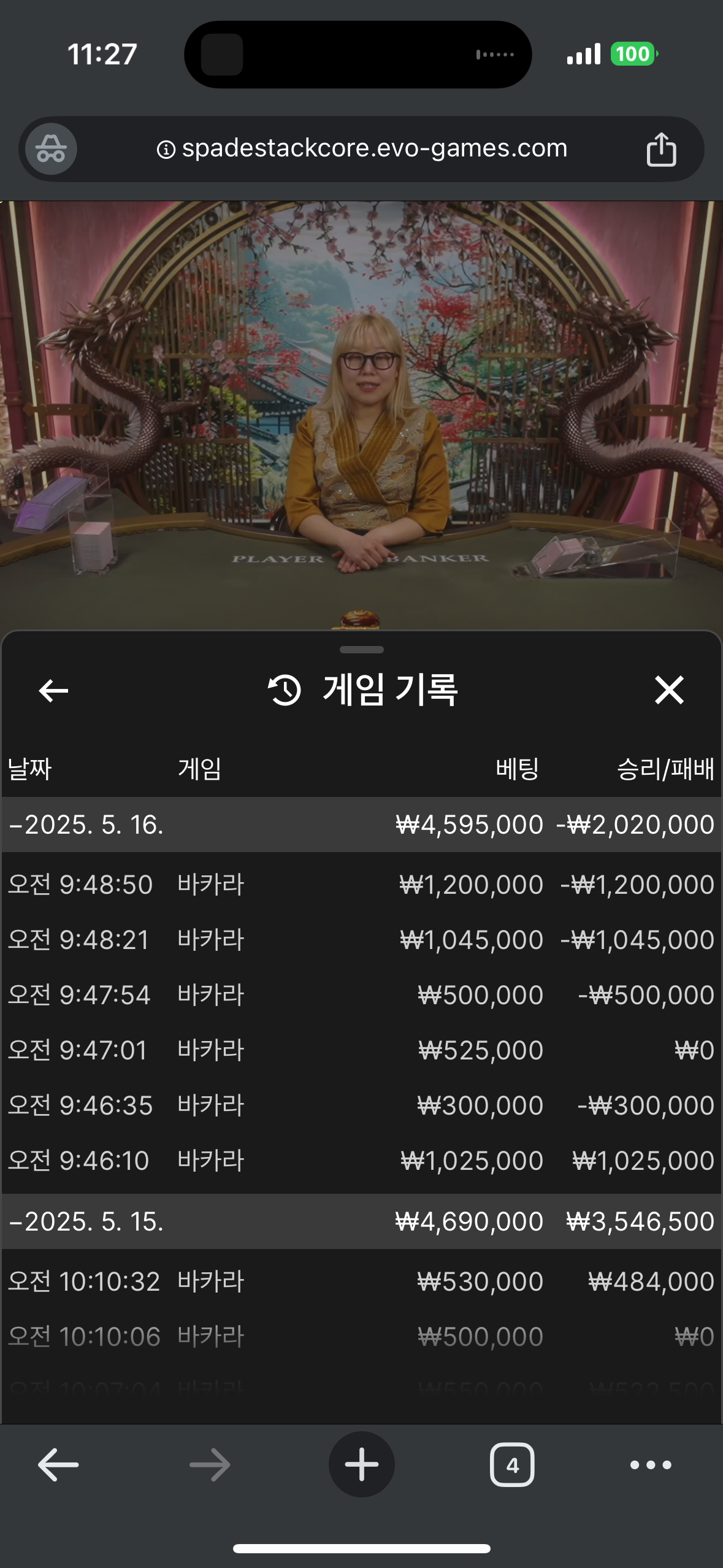View the 오전 9:47:01 round with ₩525,000 bet
The height and width of the screenshot is (1568, 723).
[x=361, y=1050]
